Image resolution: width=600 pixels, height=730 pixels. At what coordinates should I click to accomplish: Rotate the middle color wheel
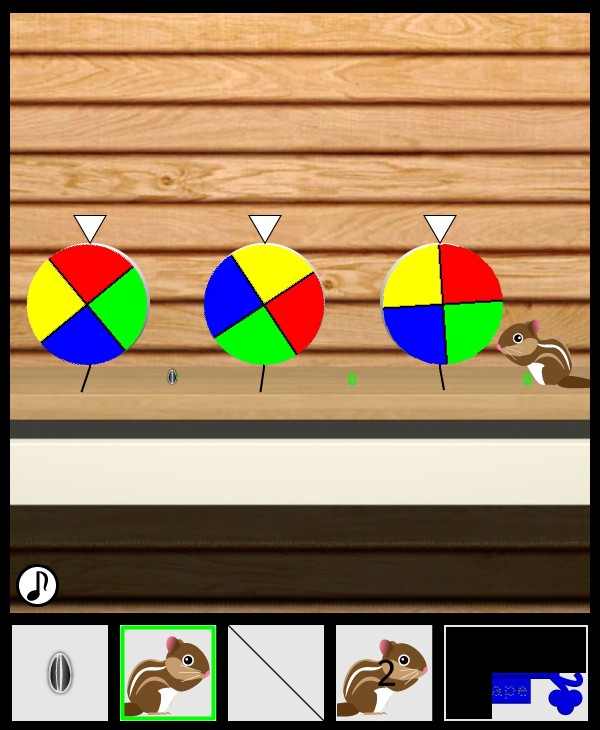click(x=264, y=303)
